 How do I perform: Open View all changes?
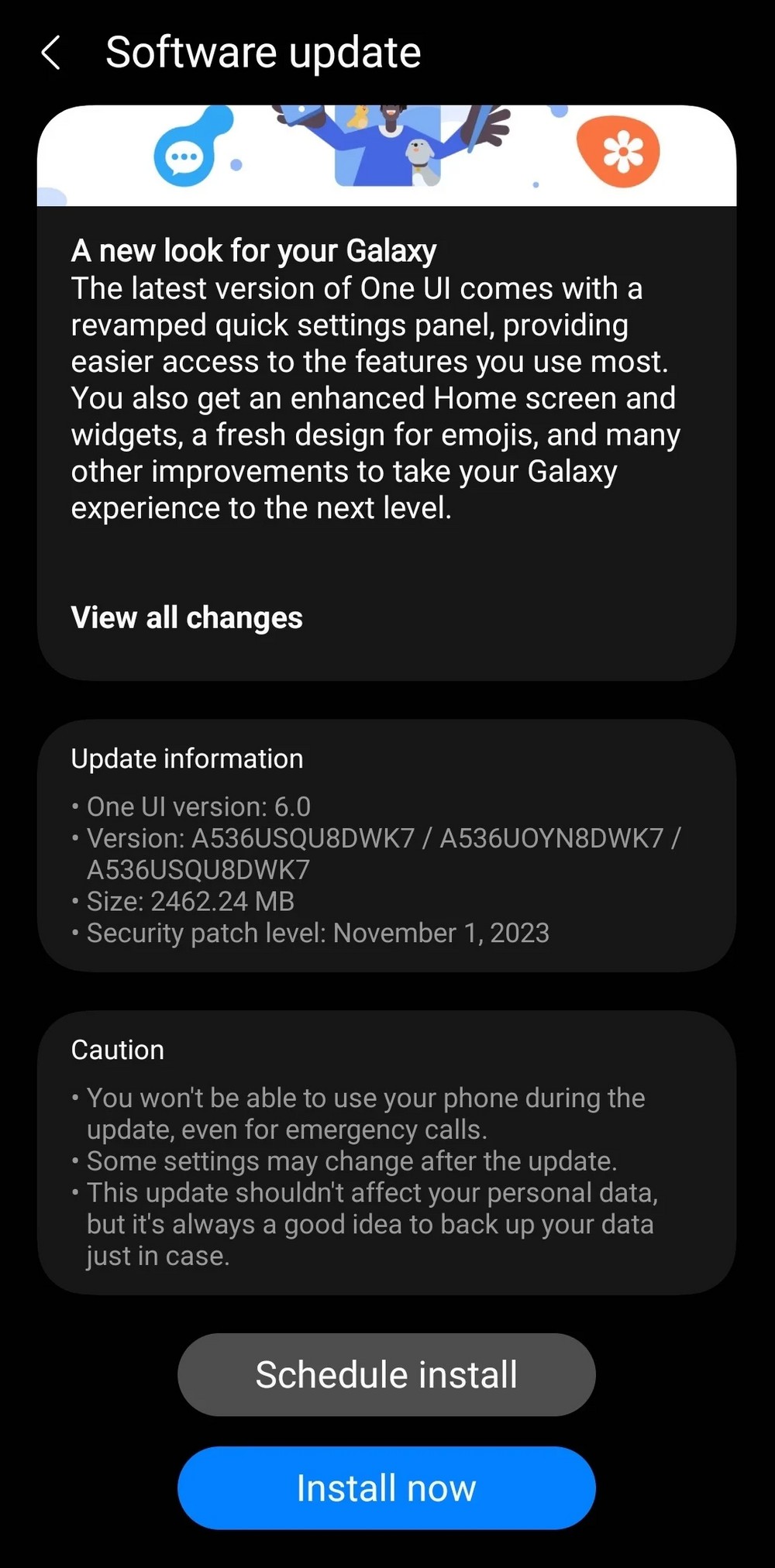click(187, 617)
